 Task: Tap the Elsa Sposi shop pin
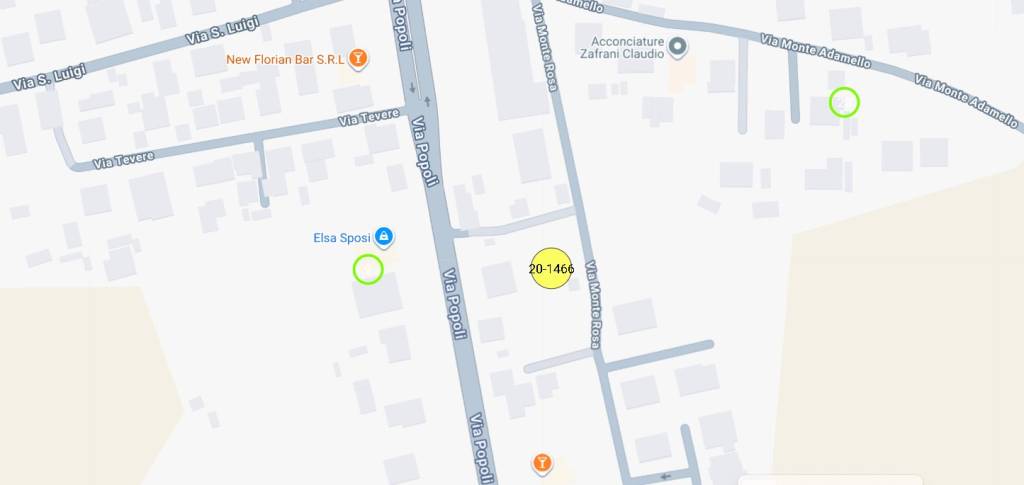384,237
